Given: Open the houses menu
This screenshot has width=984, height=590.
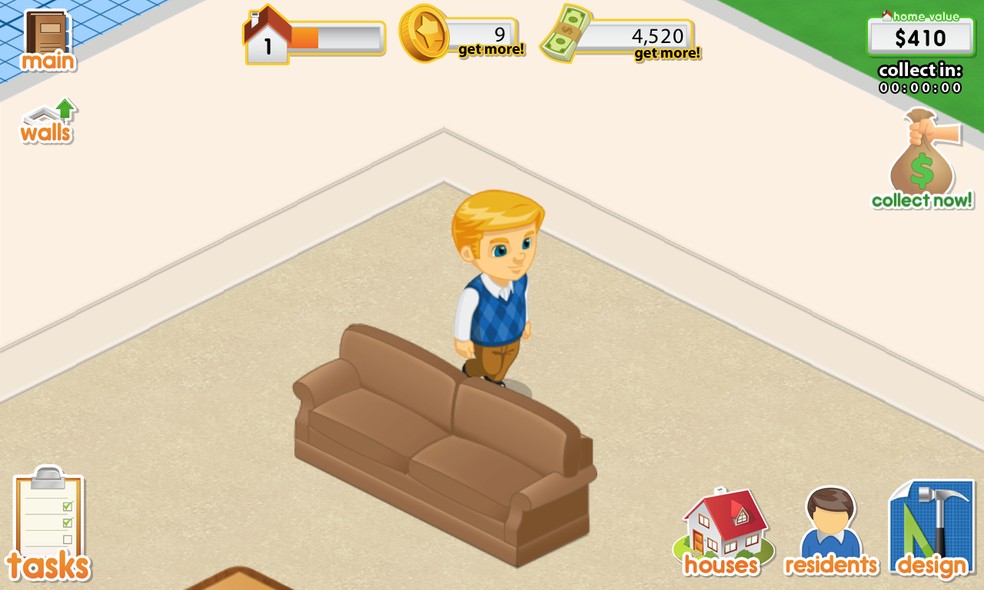Looking at the screenshot, I should point(722,532).
